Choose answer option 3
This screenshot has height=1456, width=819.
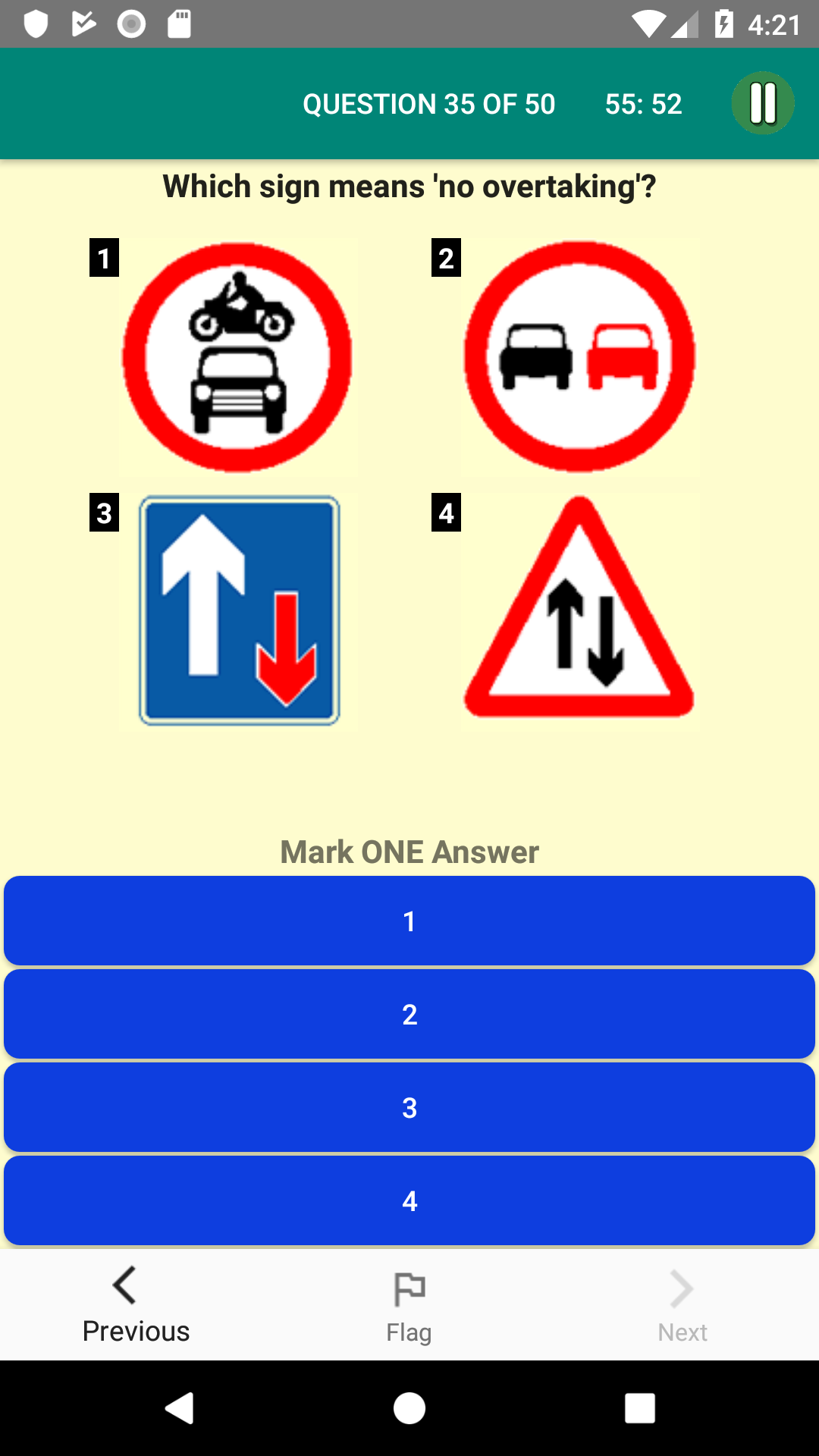[409, 1106]
